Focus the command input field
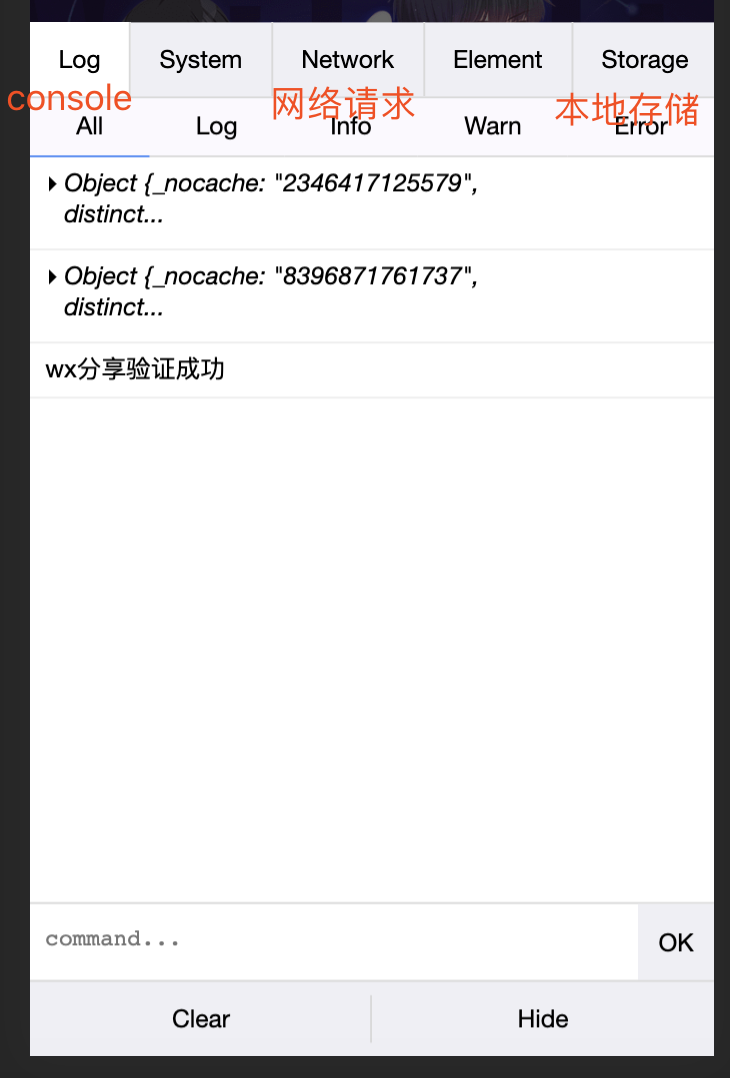The height and width of the screenshot is (1078, 730). [334, 940]
